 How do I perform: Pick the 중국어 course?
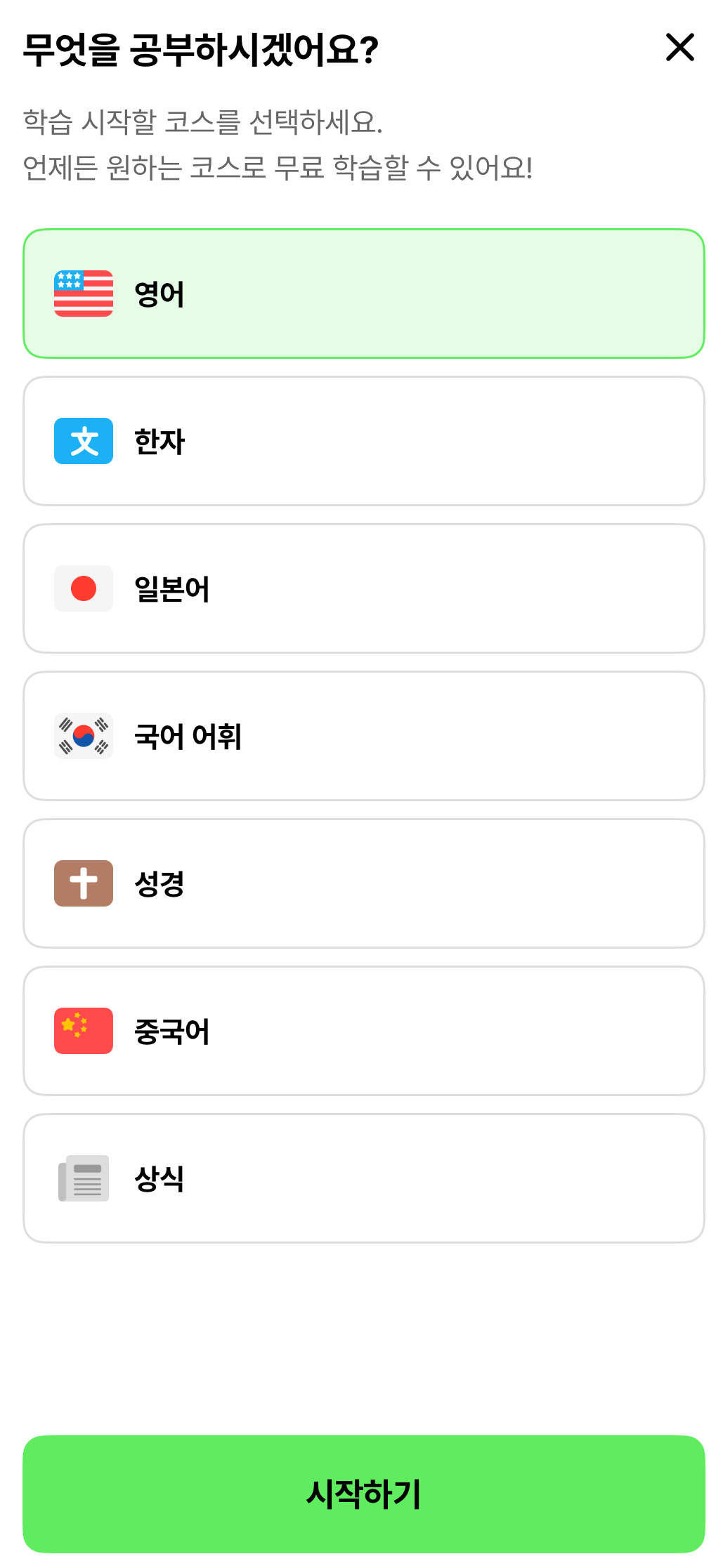pos(364,1031)
